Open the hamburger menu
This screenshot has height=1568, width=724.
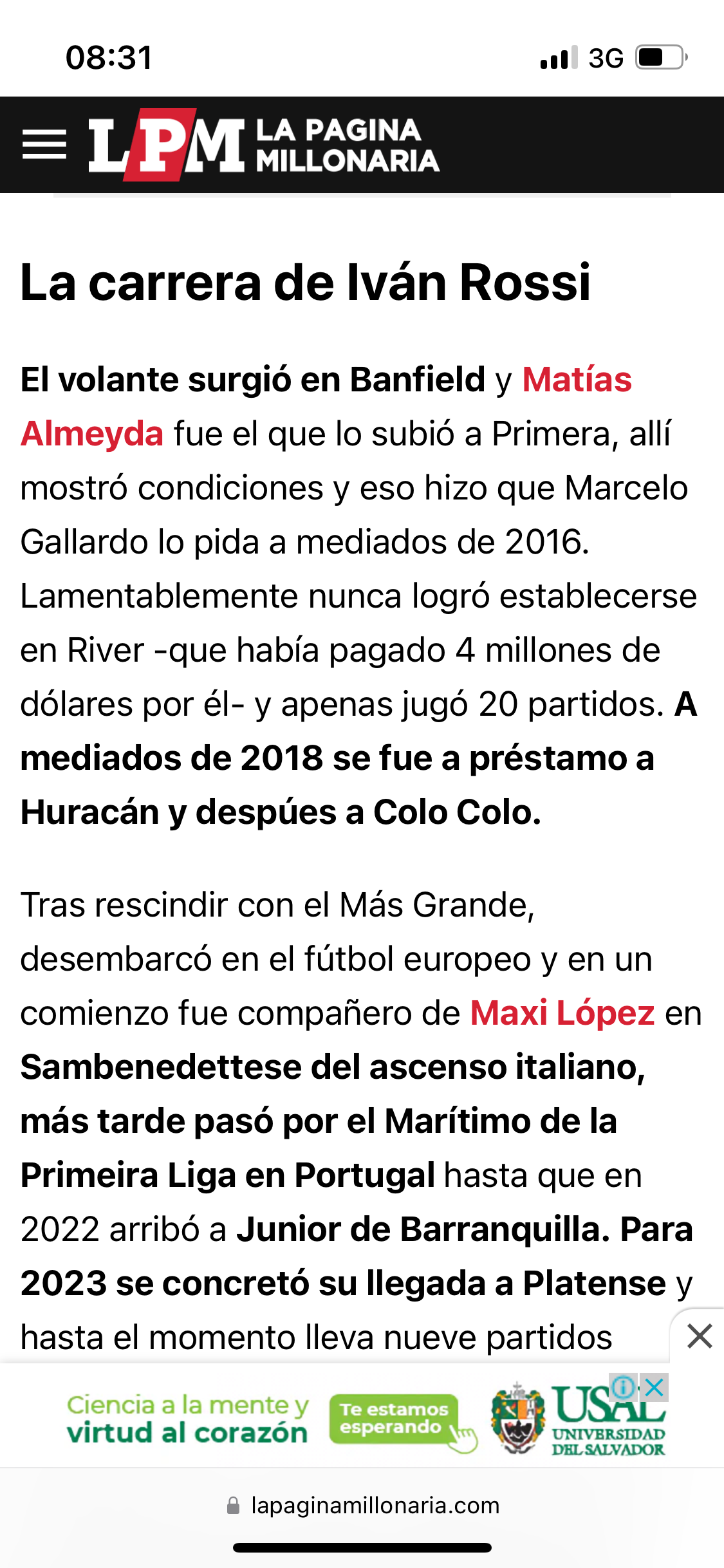click(x=44, y=144)
